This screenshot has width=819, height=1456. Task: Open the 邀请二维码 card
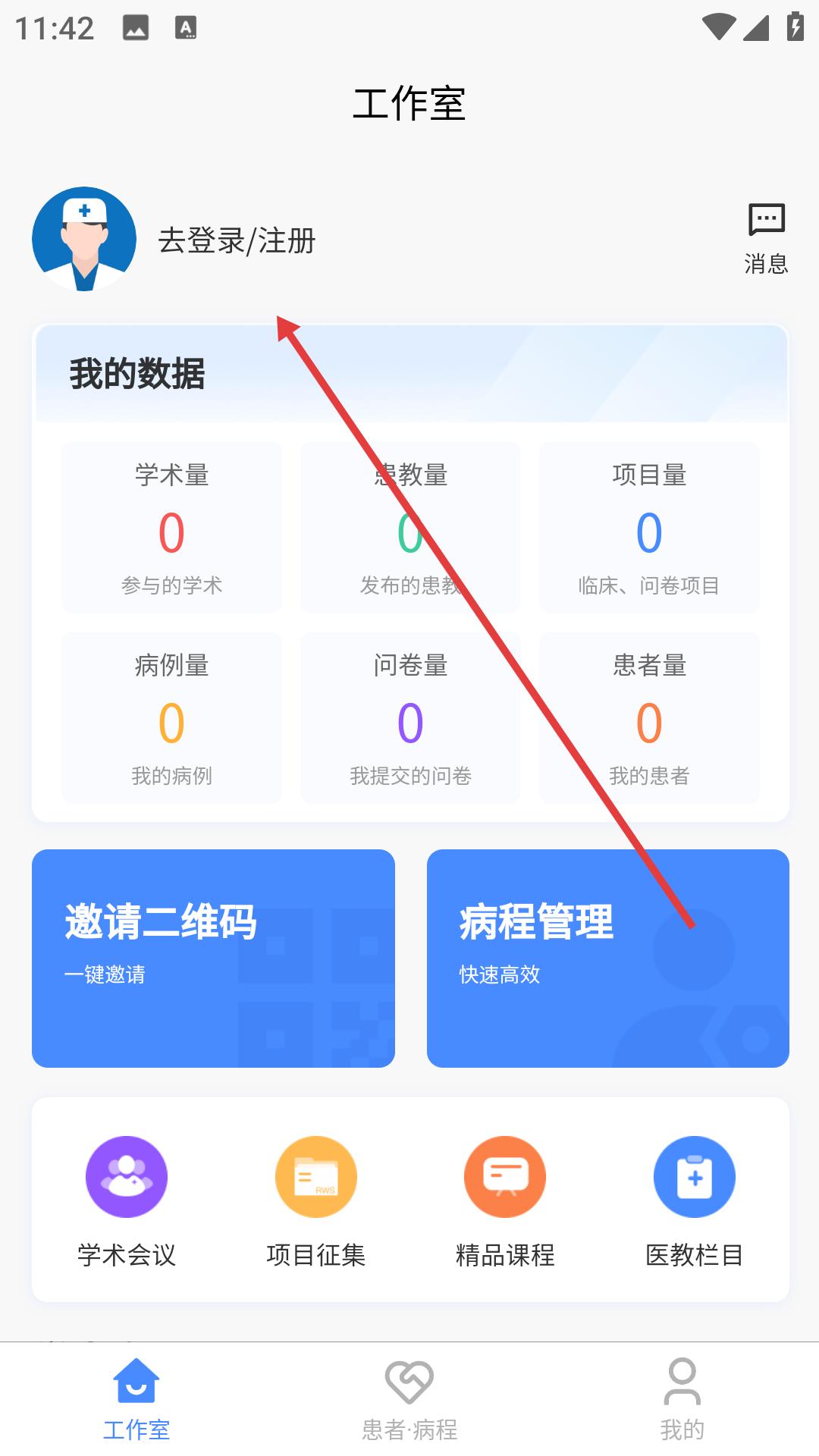(x=213, y=958)
